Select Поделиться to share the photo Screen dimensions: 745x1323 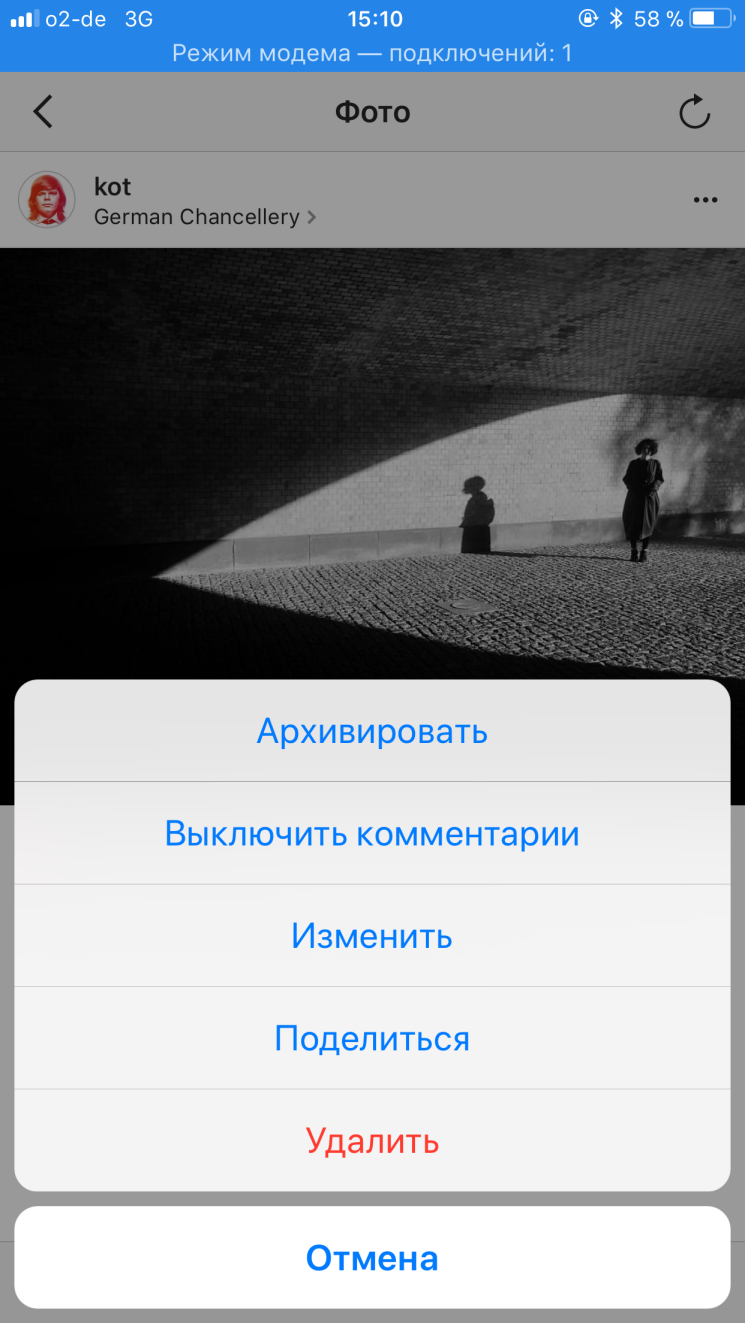[372, 1039]
